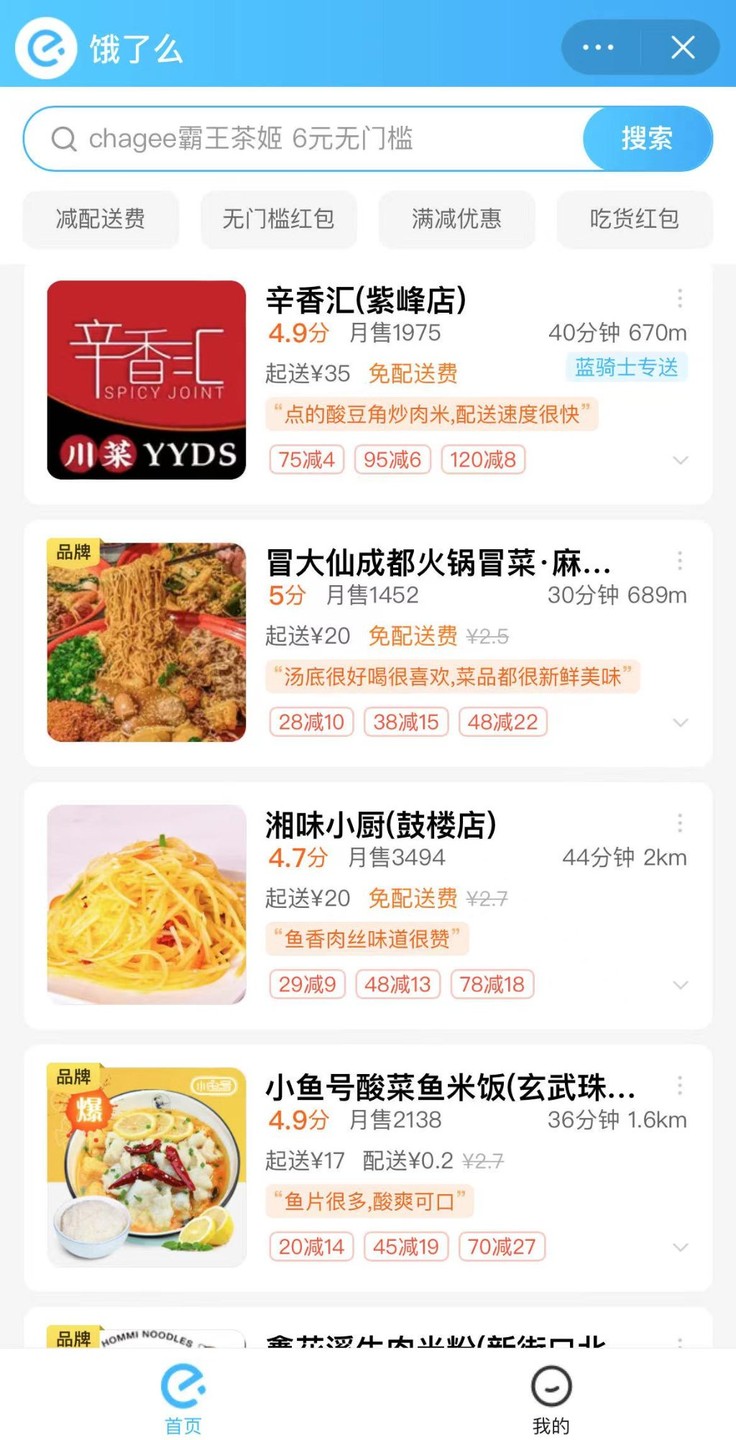Switch to the 首页 tab
Image resolution: width=736 pixels, height=1440 pixels.
183,1398
